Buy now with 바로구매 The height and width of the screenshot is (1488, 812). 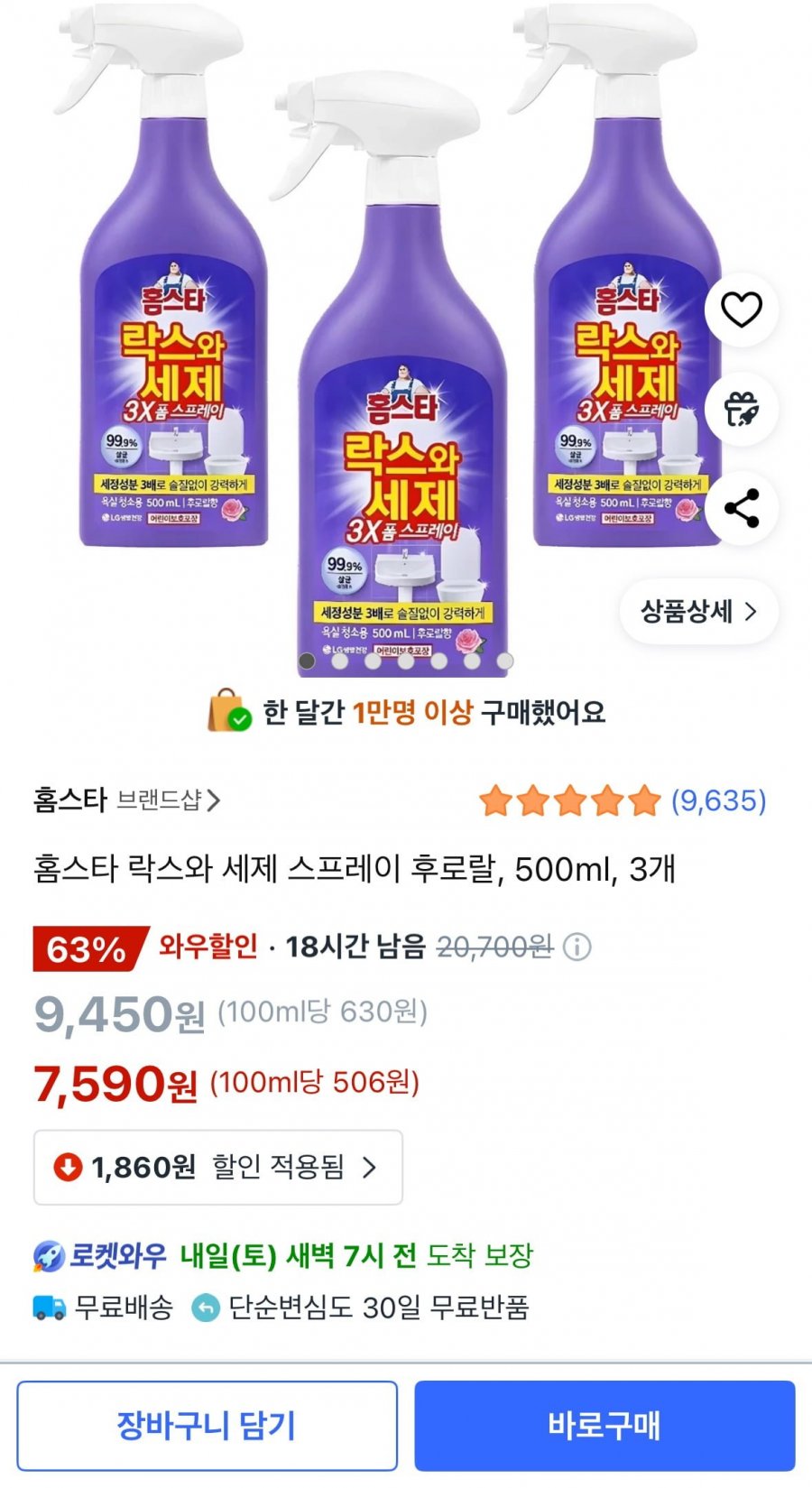[604, 1425]
